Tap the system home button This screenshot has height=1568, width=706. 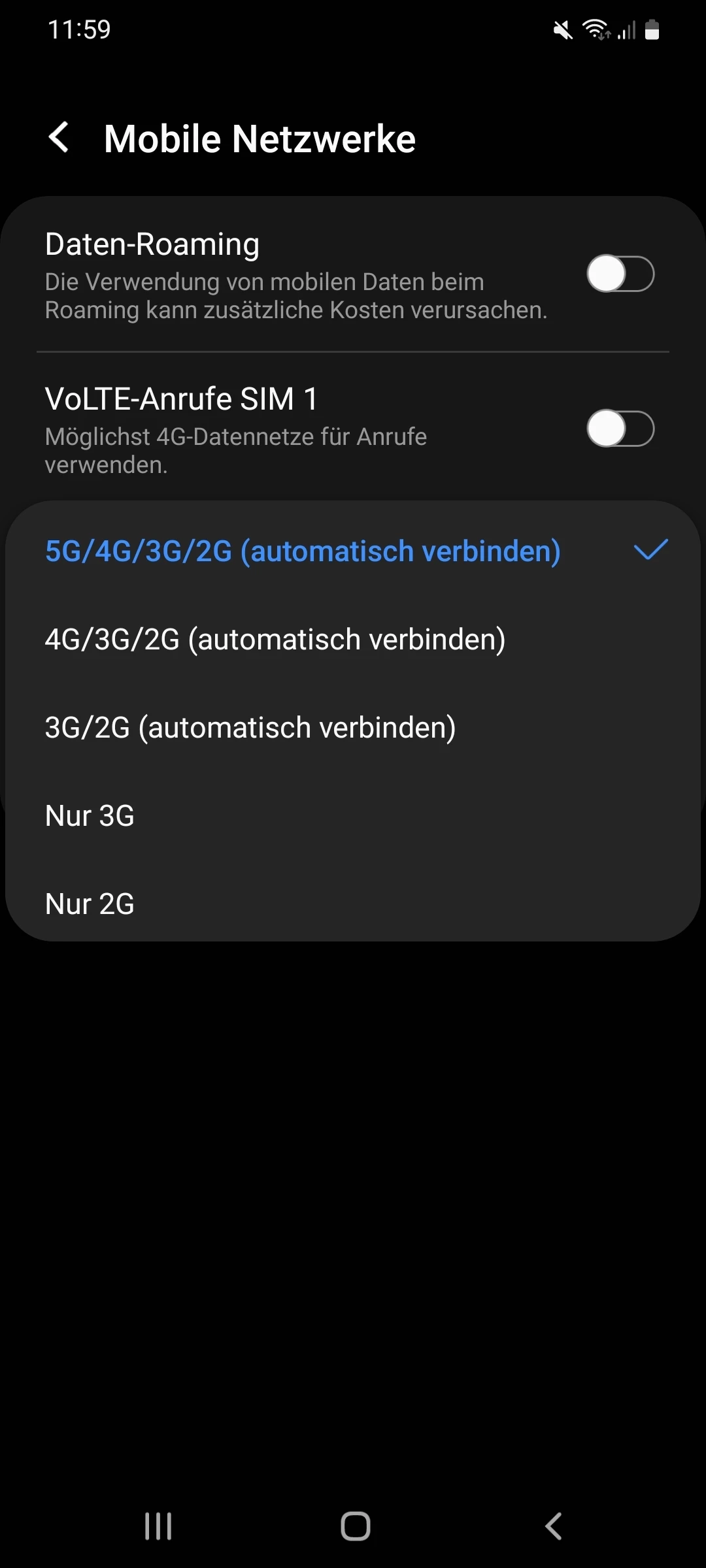click(355, 1526)
